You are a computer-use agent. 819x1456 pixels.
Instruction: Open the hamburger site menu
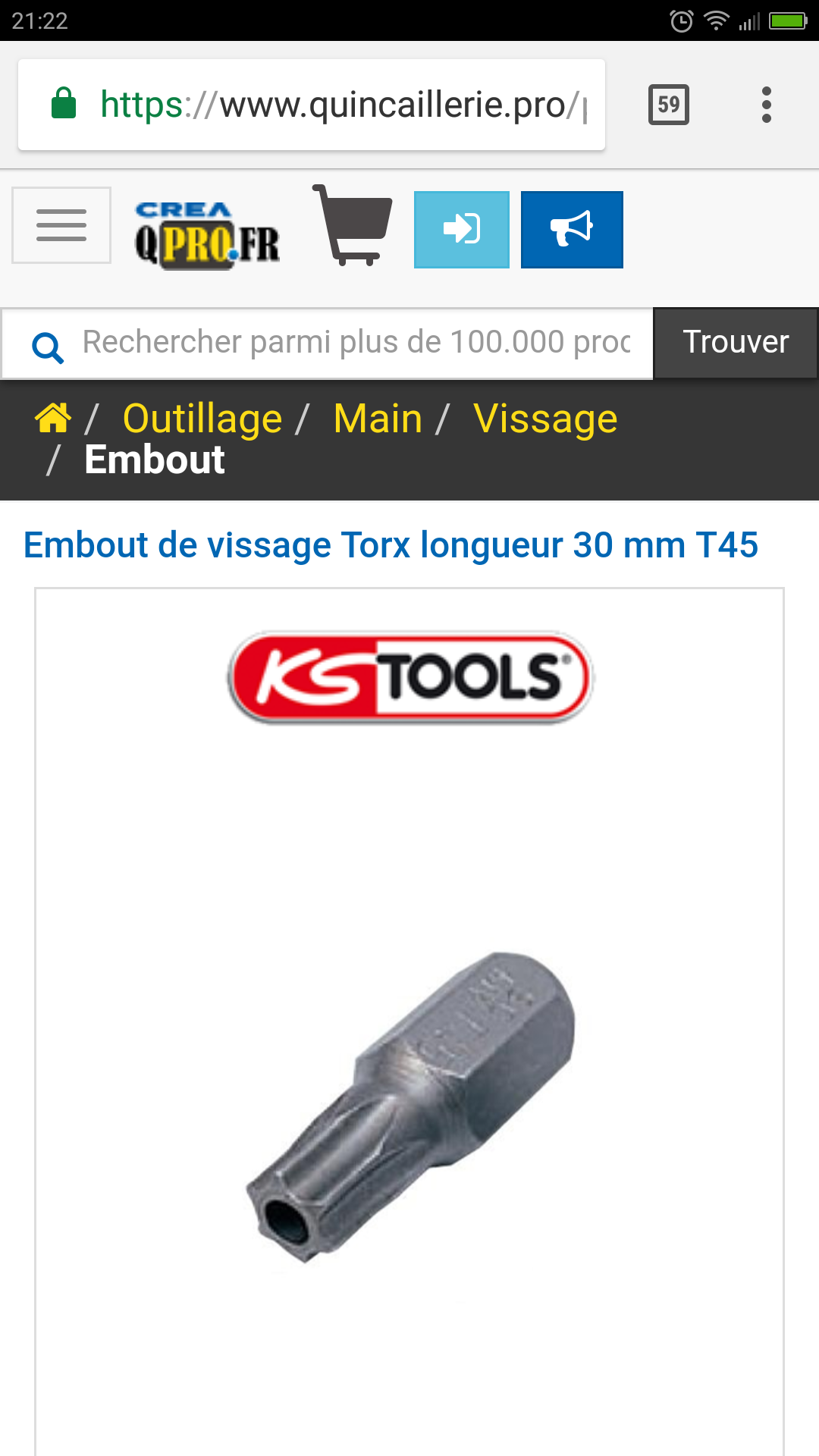pos(61,225)
